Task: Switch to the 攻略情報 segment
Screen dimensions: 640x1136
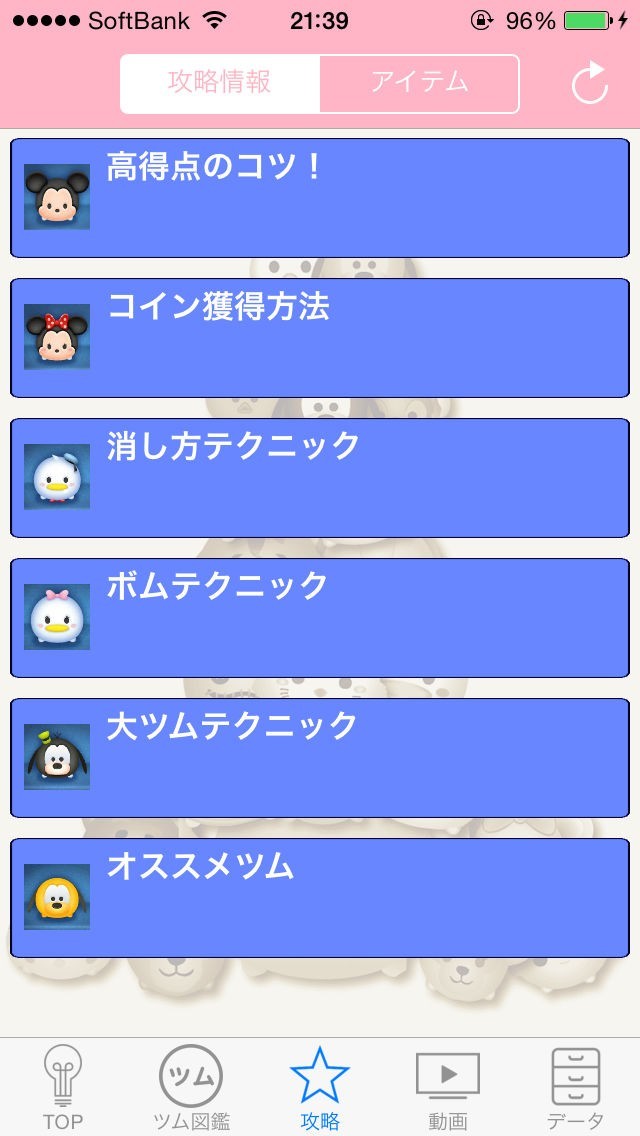Action: (220, 83)
